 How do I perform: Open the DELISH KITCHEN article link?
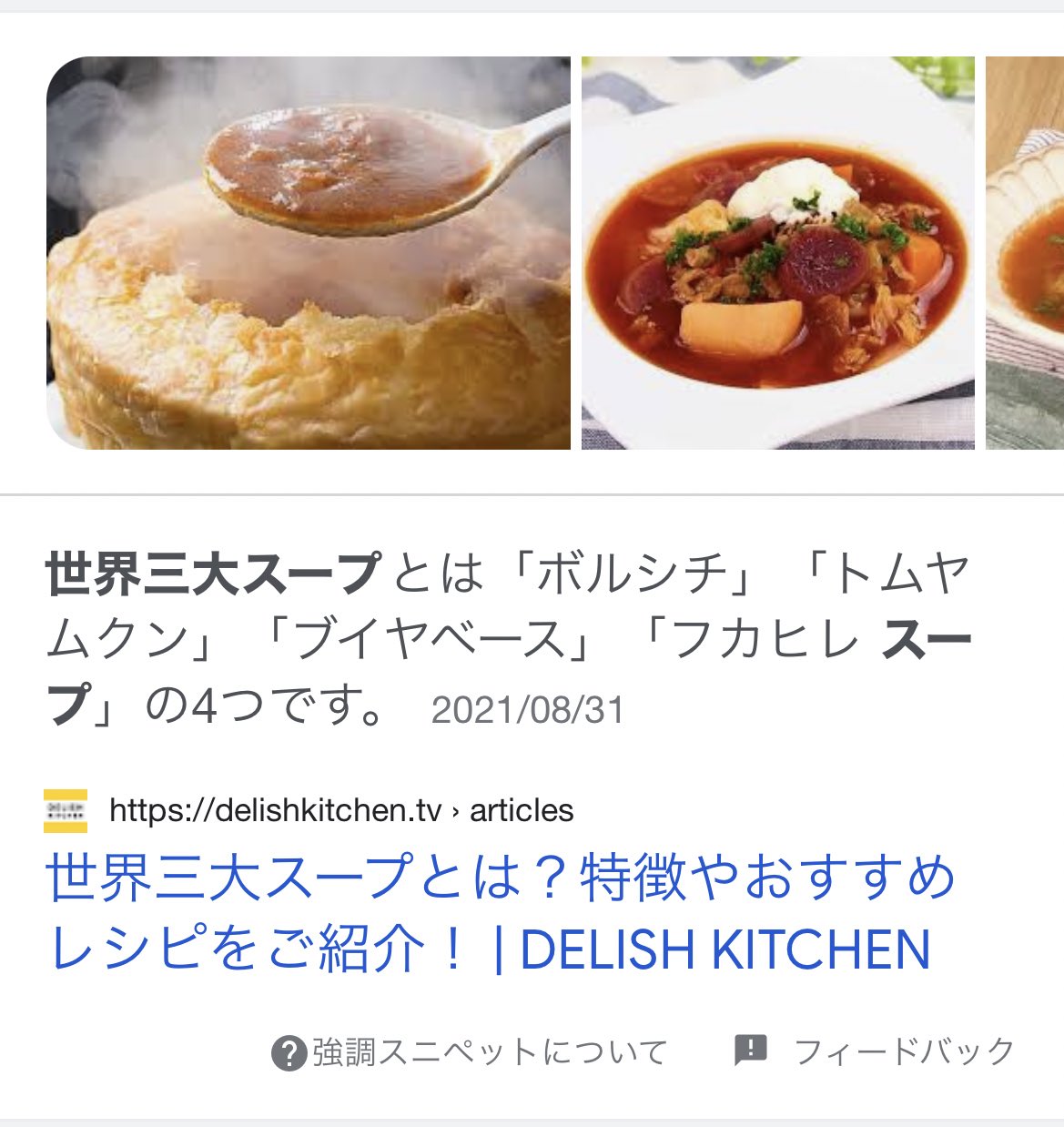(x=489, y=913)
